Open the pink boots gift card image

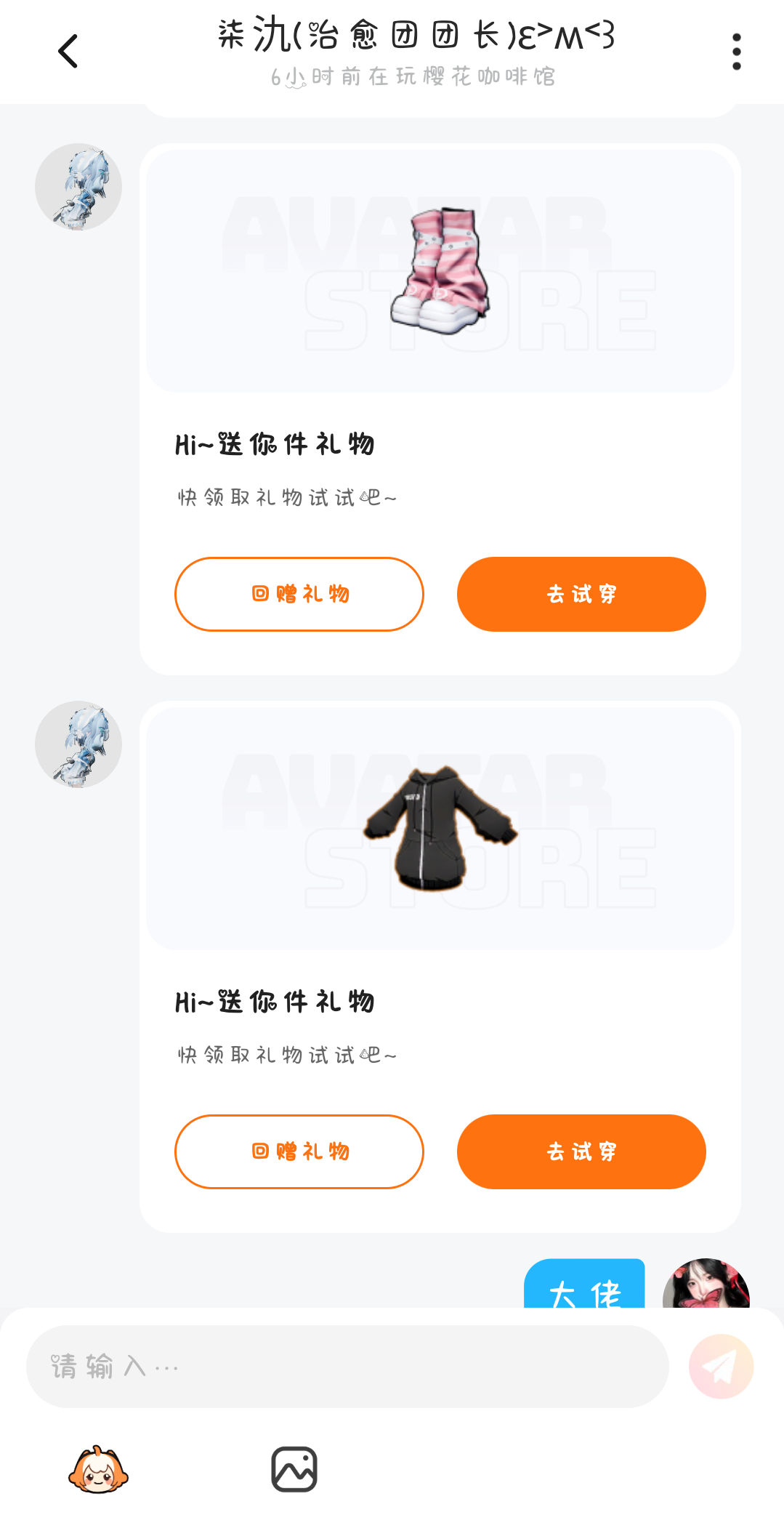tap(440, 271)
